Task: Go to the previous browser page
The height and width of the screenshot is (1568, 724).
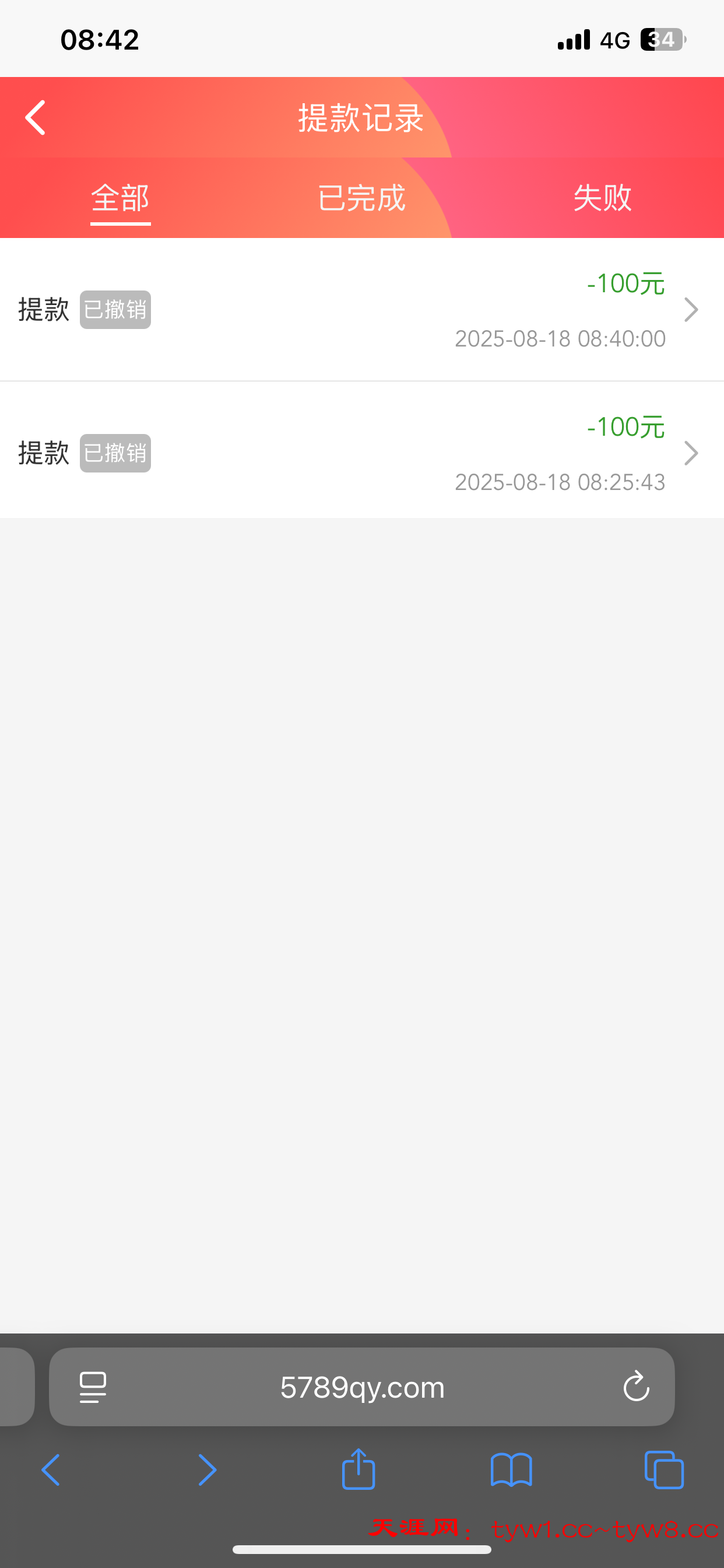Action: click(51, 1471)
